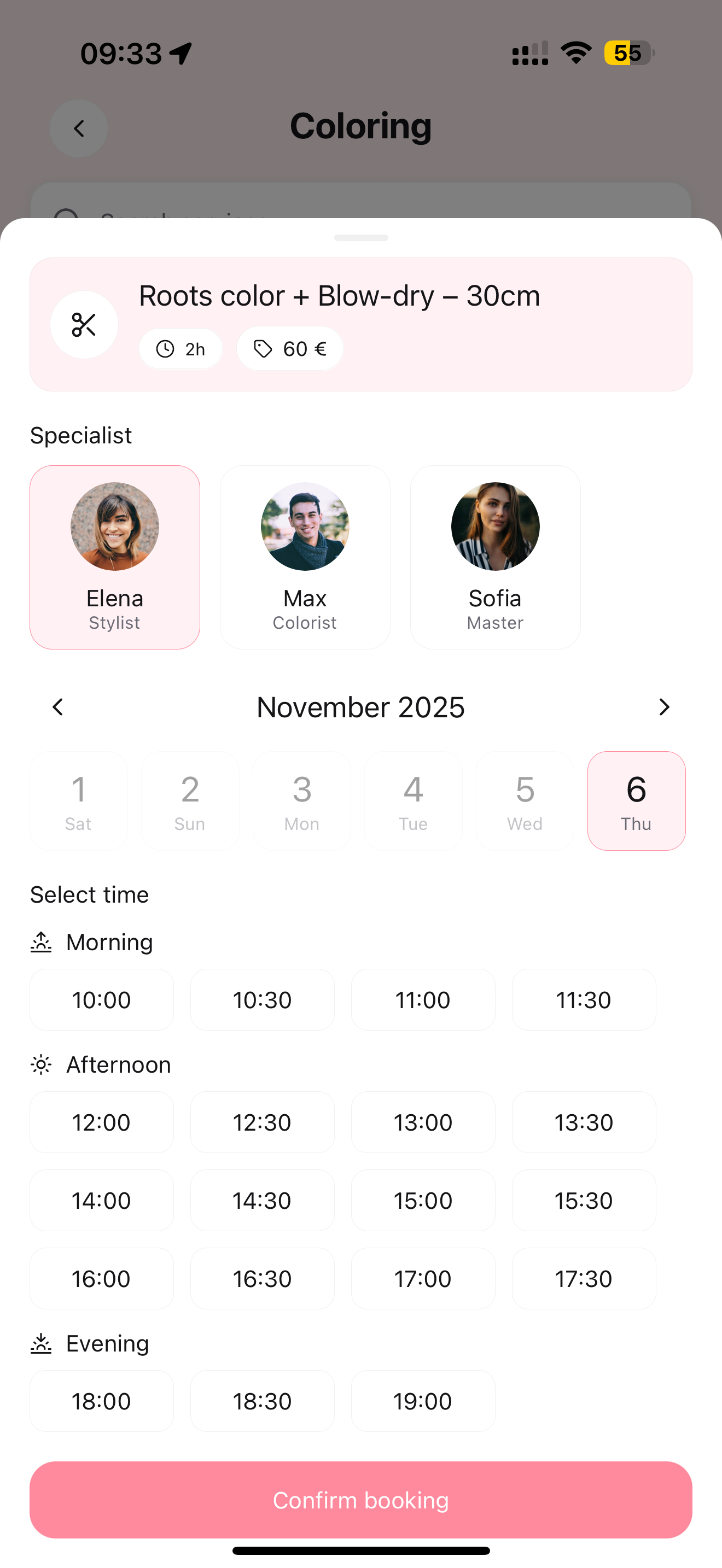The width and height of the screenshot is (722, 1568).
Task: Go to the previous month
Action: pos(58,707)
